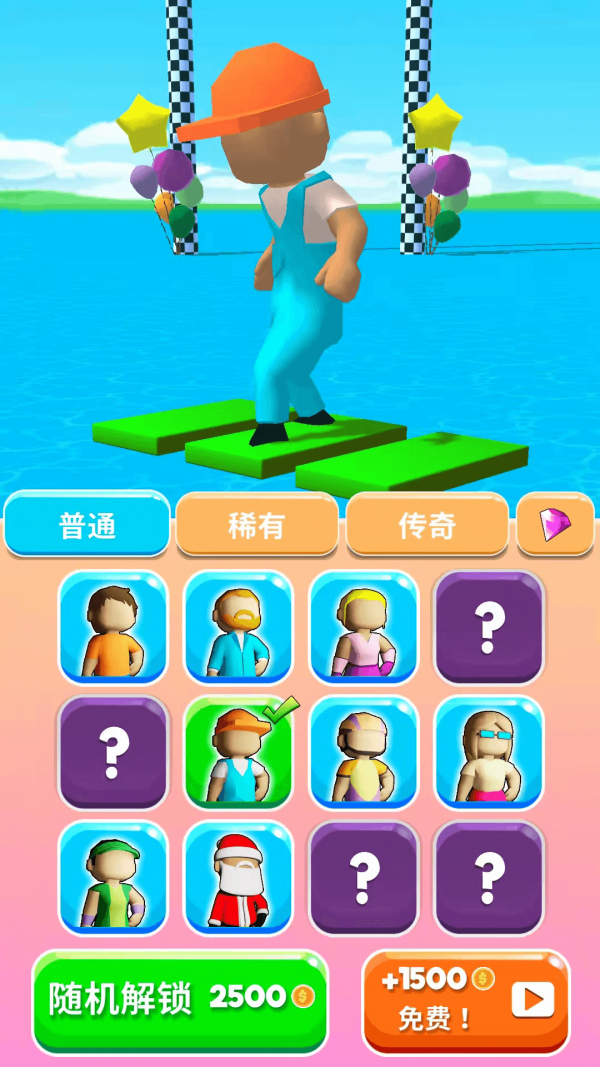Select the orange shirt boy skin
Image resolution: width=600 pixels, height=1067 pixels.
[113, 627]
